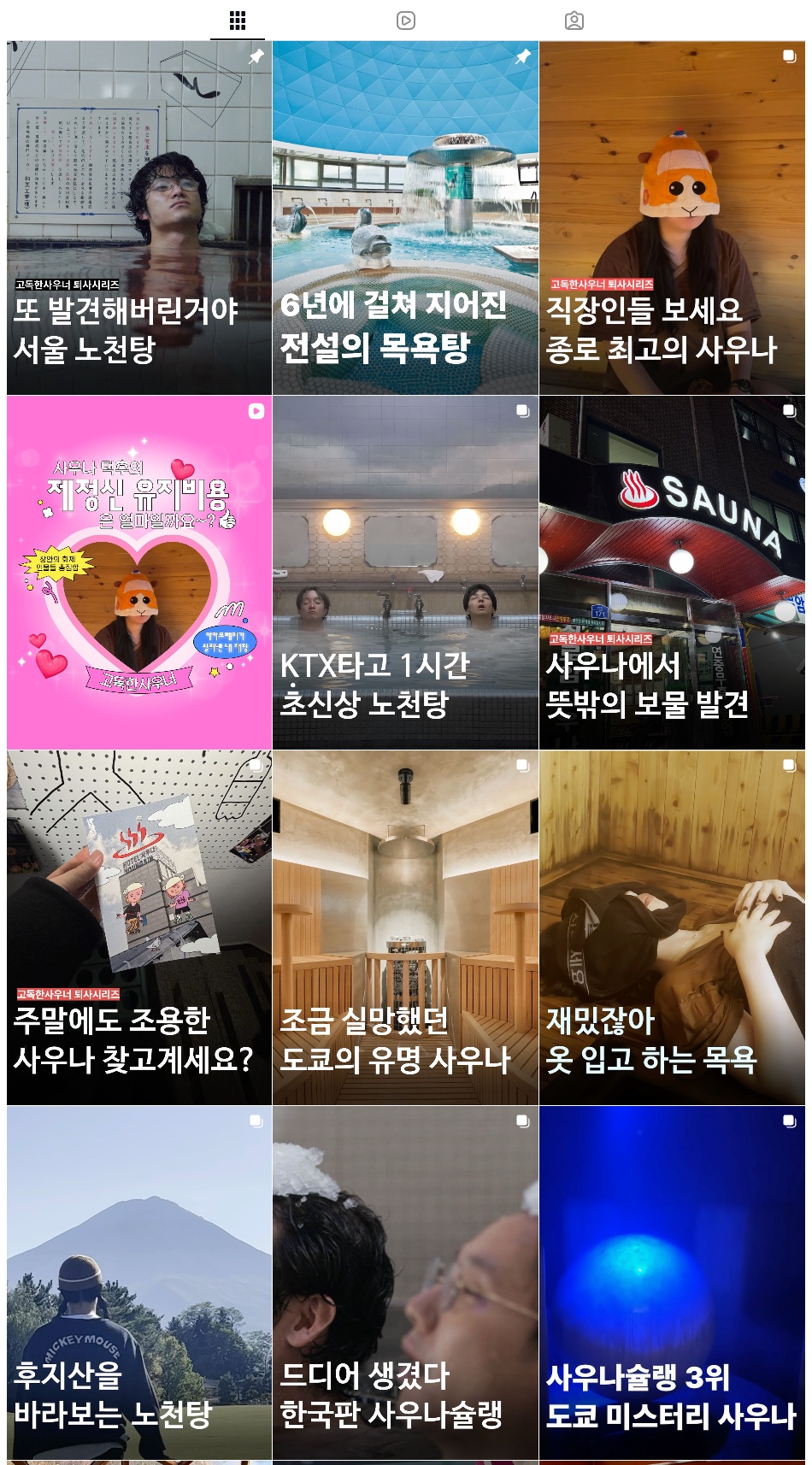Play the pink '제정신 유지비용' reel
Viewport: 812px width, 1465px height.
click(139, 573)
